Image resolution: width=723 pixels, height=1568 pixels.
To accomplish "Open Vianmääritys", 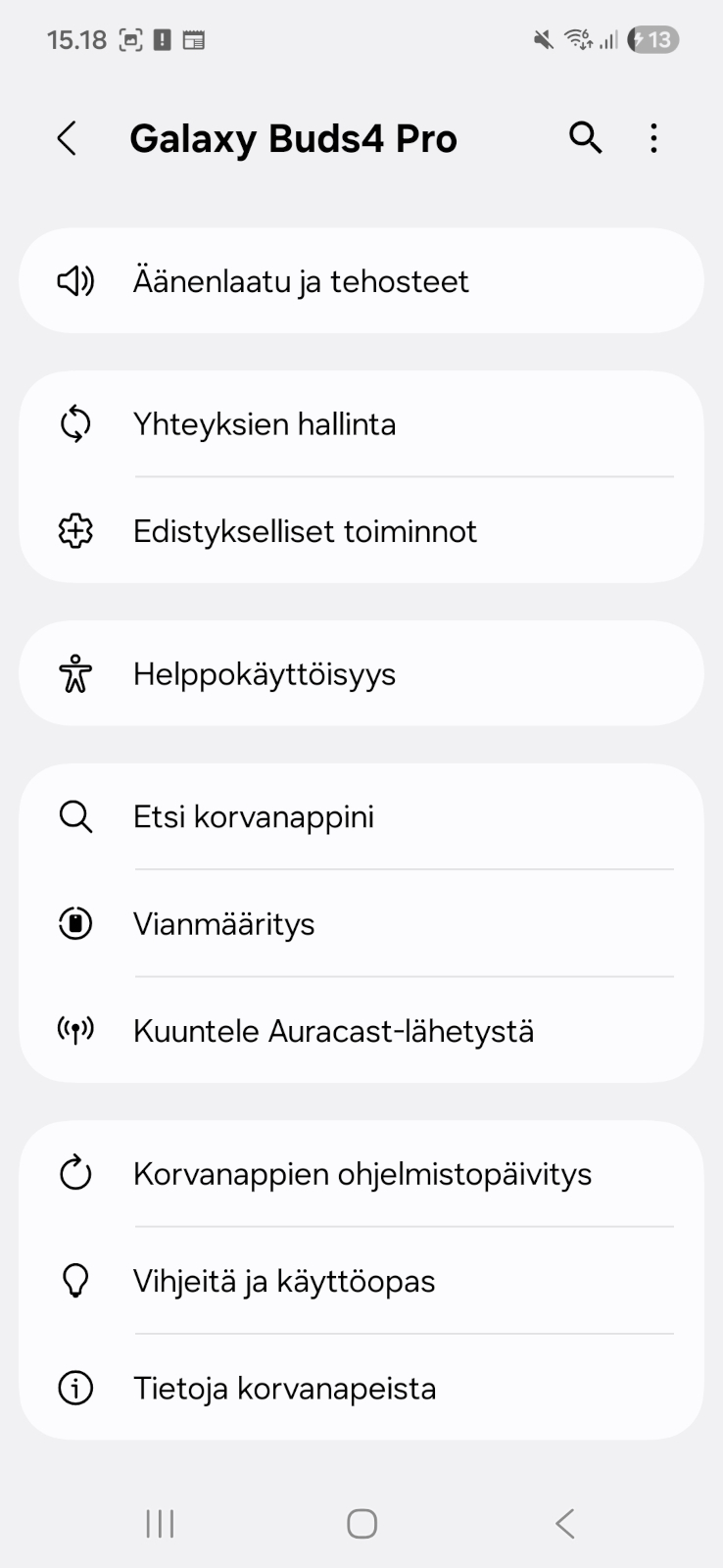I will [x=361, y=924].
